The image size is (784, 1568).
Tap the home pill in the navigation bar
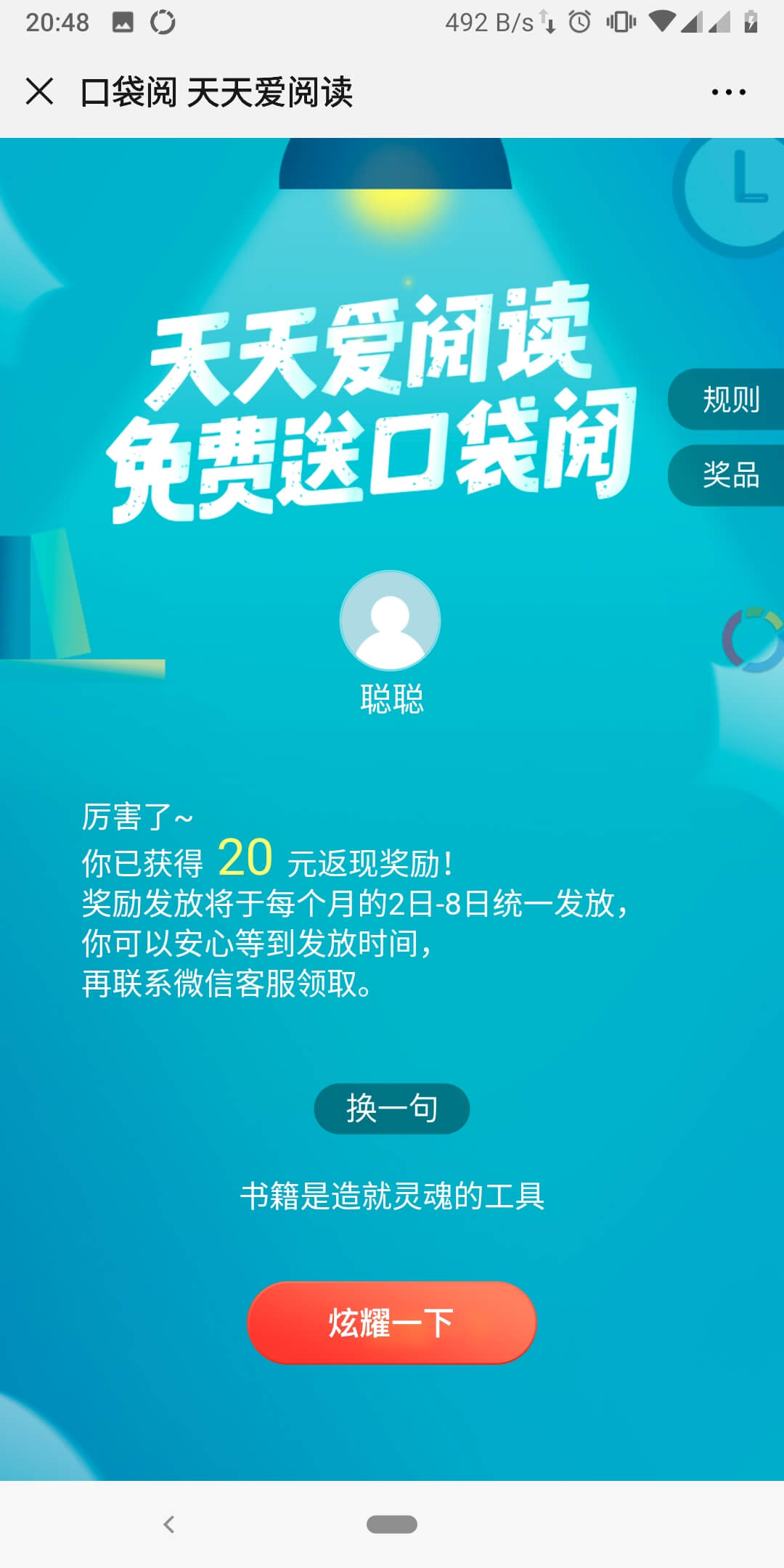click(391, 1524)
